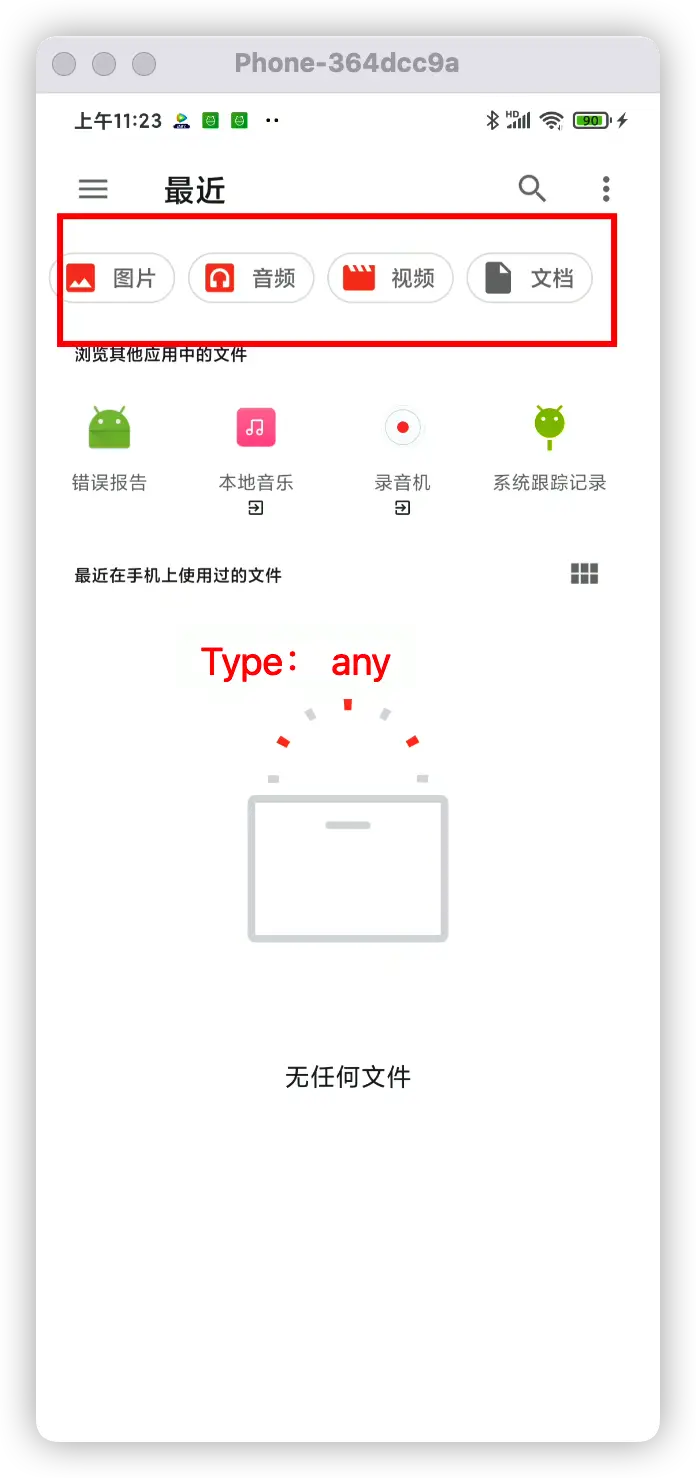Tap the 视频 filter chip

pyautogui.click(x=390, y=278)
